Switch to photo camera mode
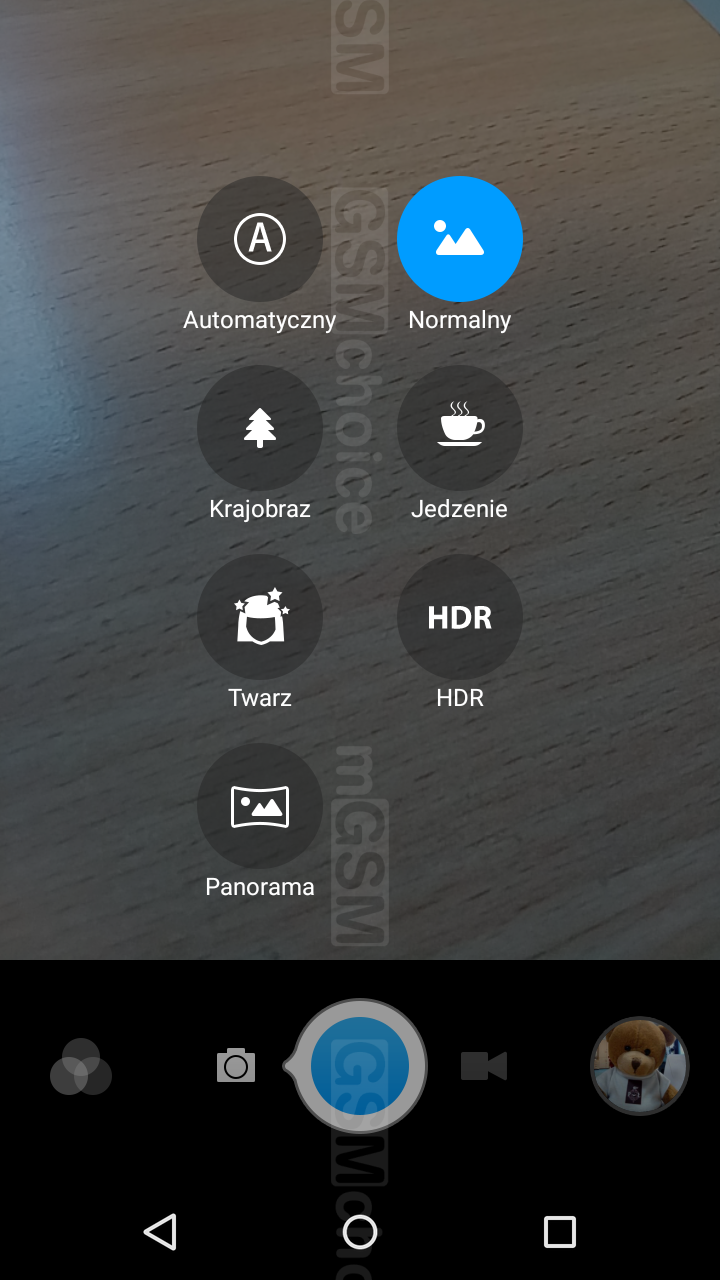 [x=236, y=1065]
